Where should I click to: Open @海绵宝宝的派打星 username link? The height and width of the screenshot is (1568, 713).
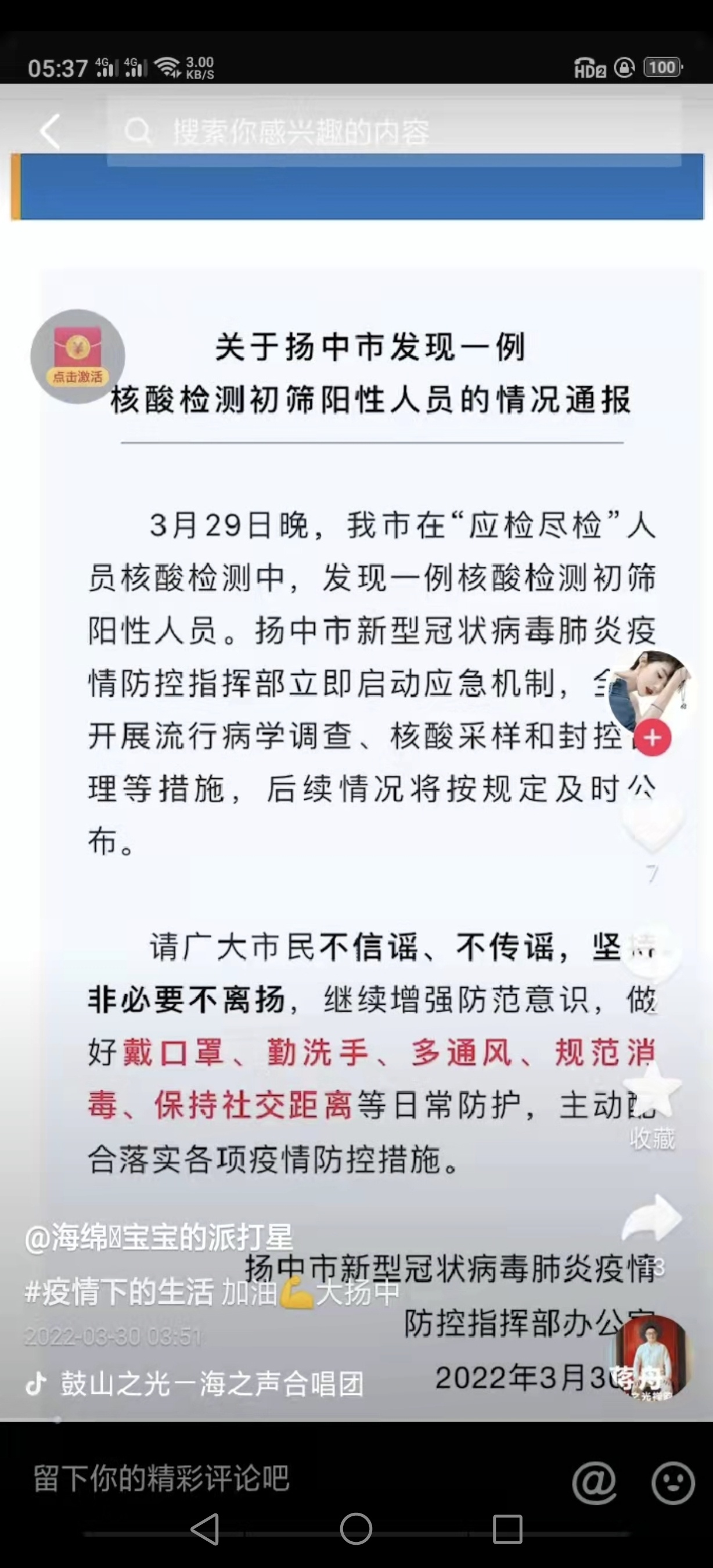160,1237
